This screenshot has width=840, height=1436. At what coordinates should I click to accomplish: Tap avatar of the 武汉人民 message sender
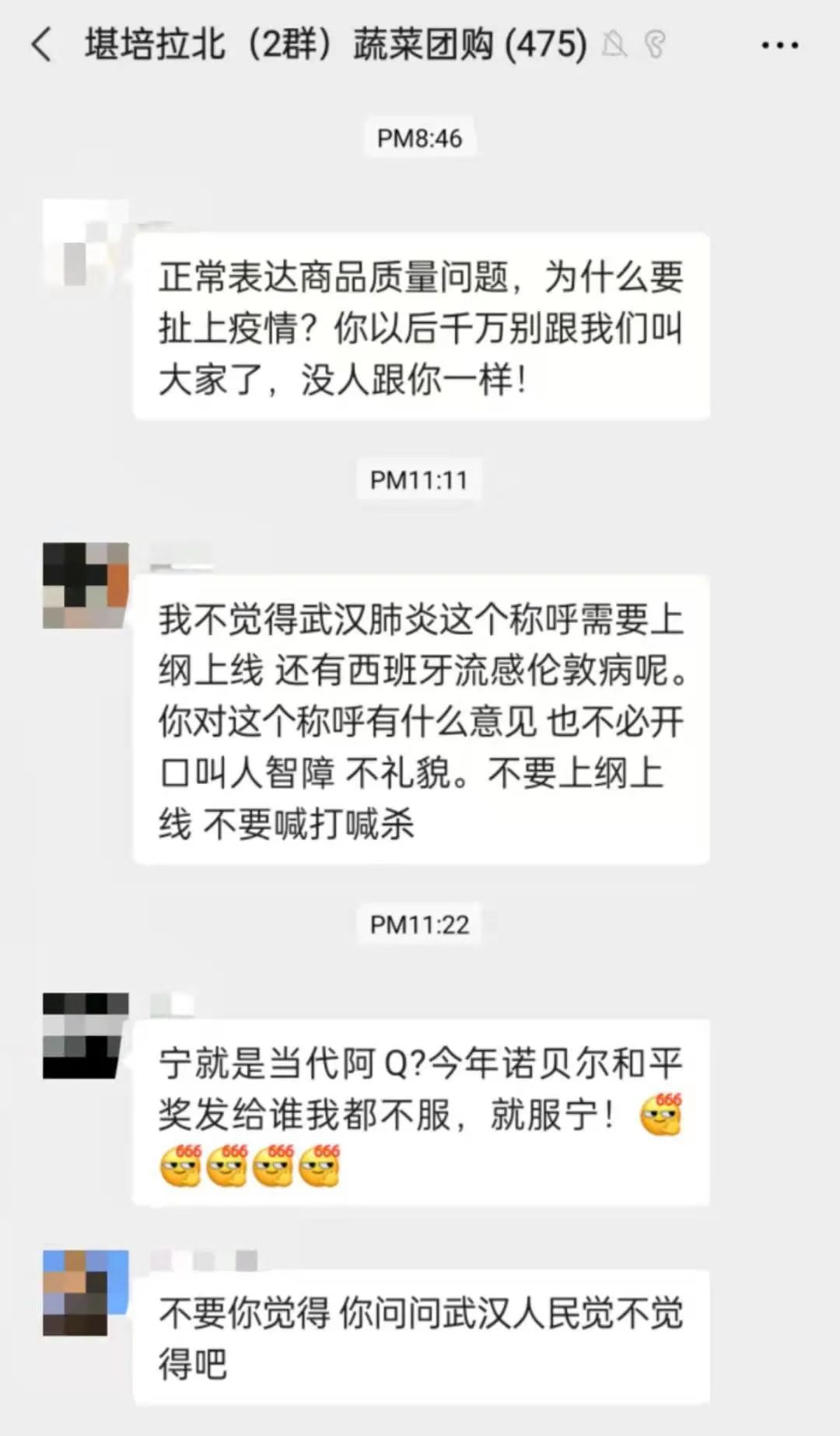click(86, 1292)
